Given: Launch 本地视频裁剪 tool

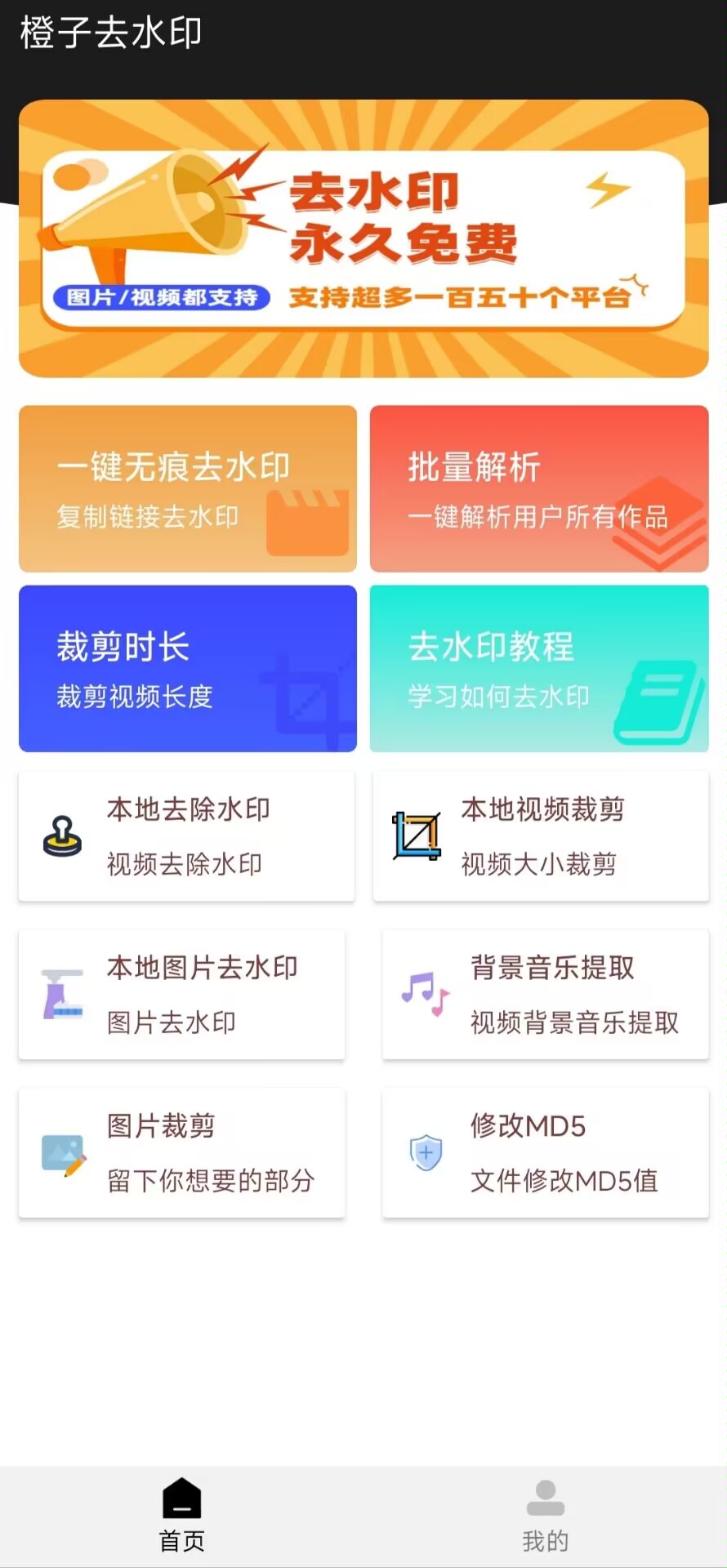Looking at the screenshot, I should pos(541,836).
